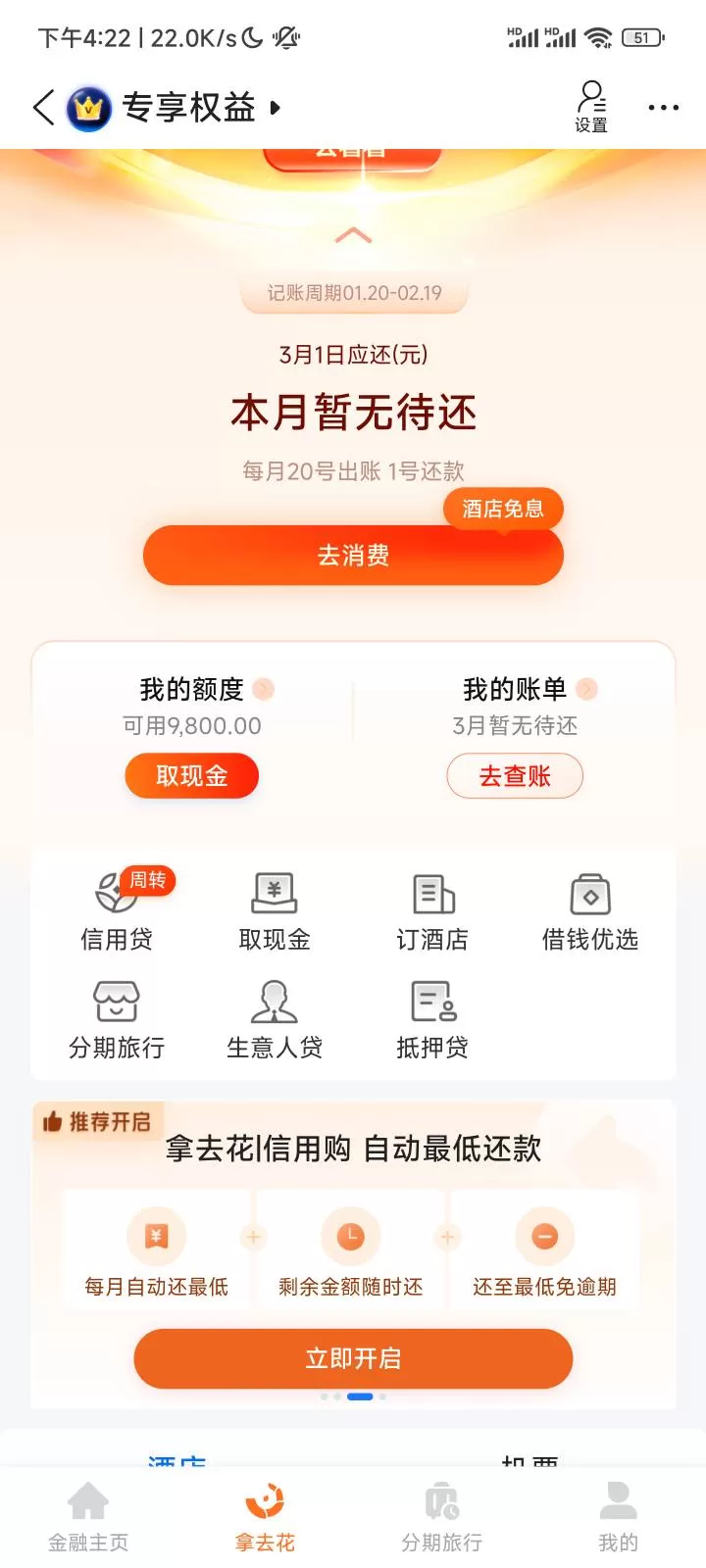Tap the 抵押贷 mortgage loan icon
This screenshot has height=1568, width=706.
point(431,1019)
